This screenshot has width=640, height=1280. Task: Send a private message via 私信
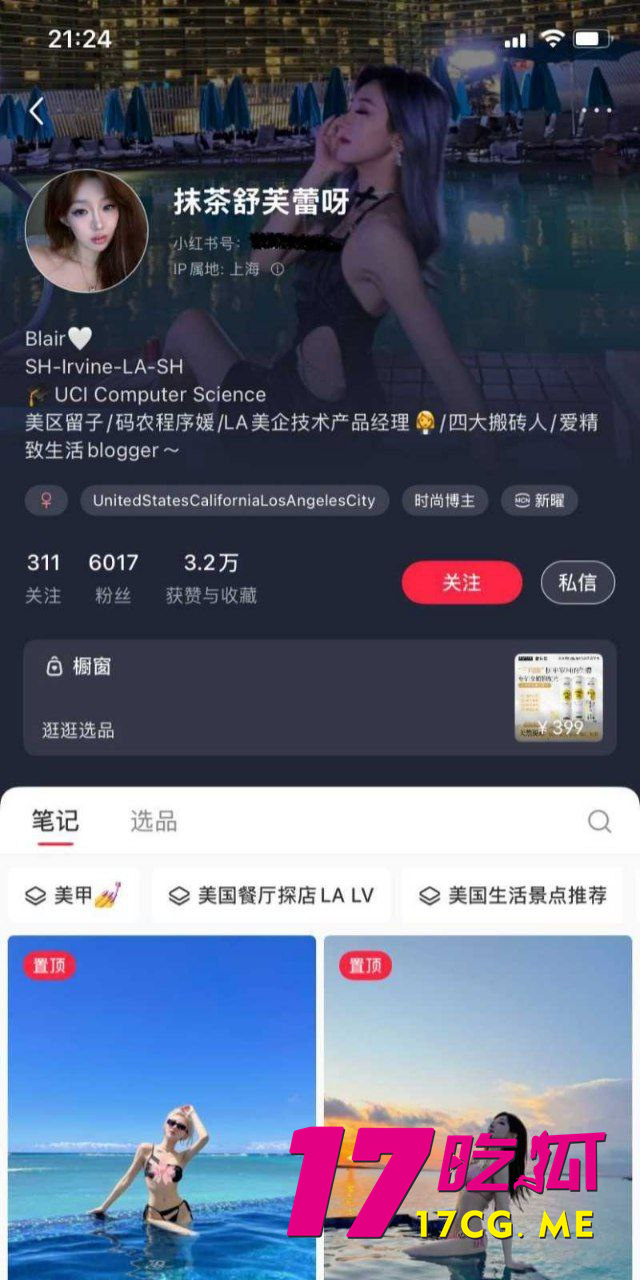pyautogui.click(x=577, y=582)
